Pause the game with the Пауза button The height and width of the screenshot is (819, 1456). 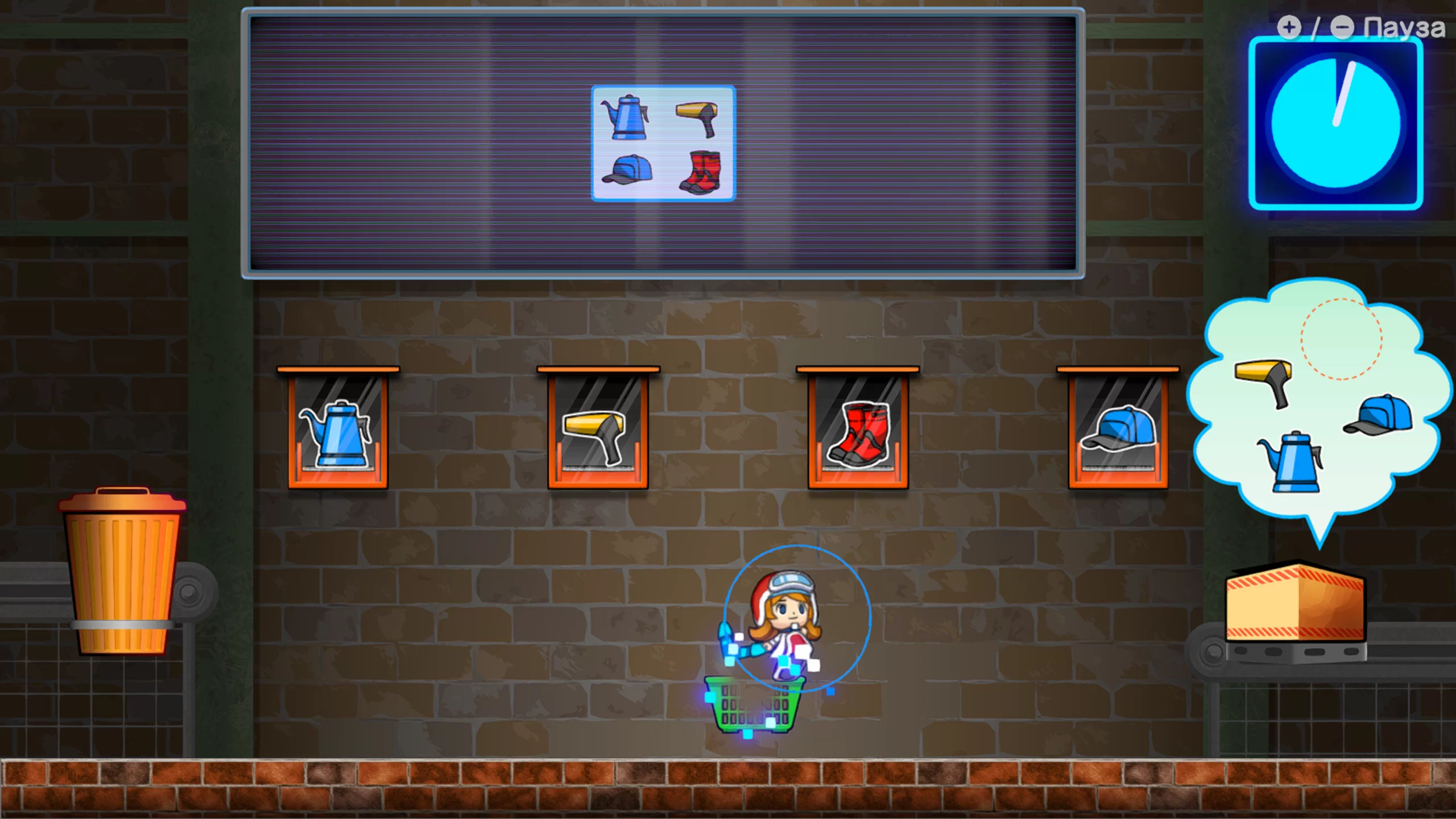[x=1403, y=27]
